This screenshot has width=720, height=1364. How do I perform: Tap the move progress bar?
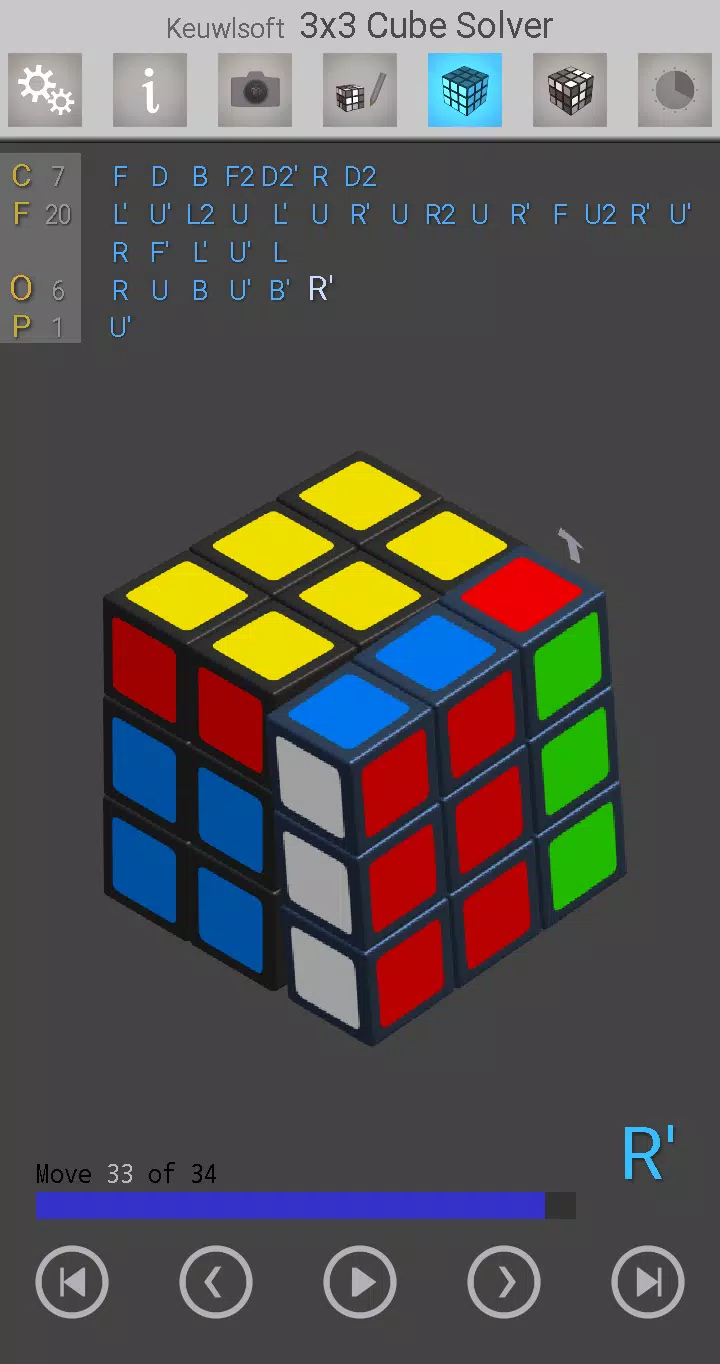305,1205
